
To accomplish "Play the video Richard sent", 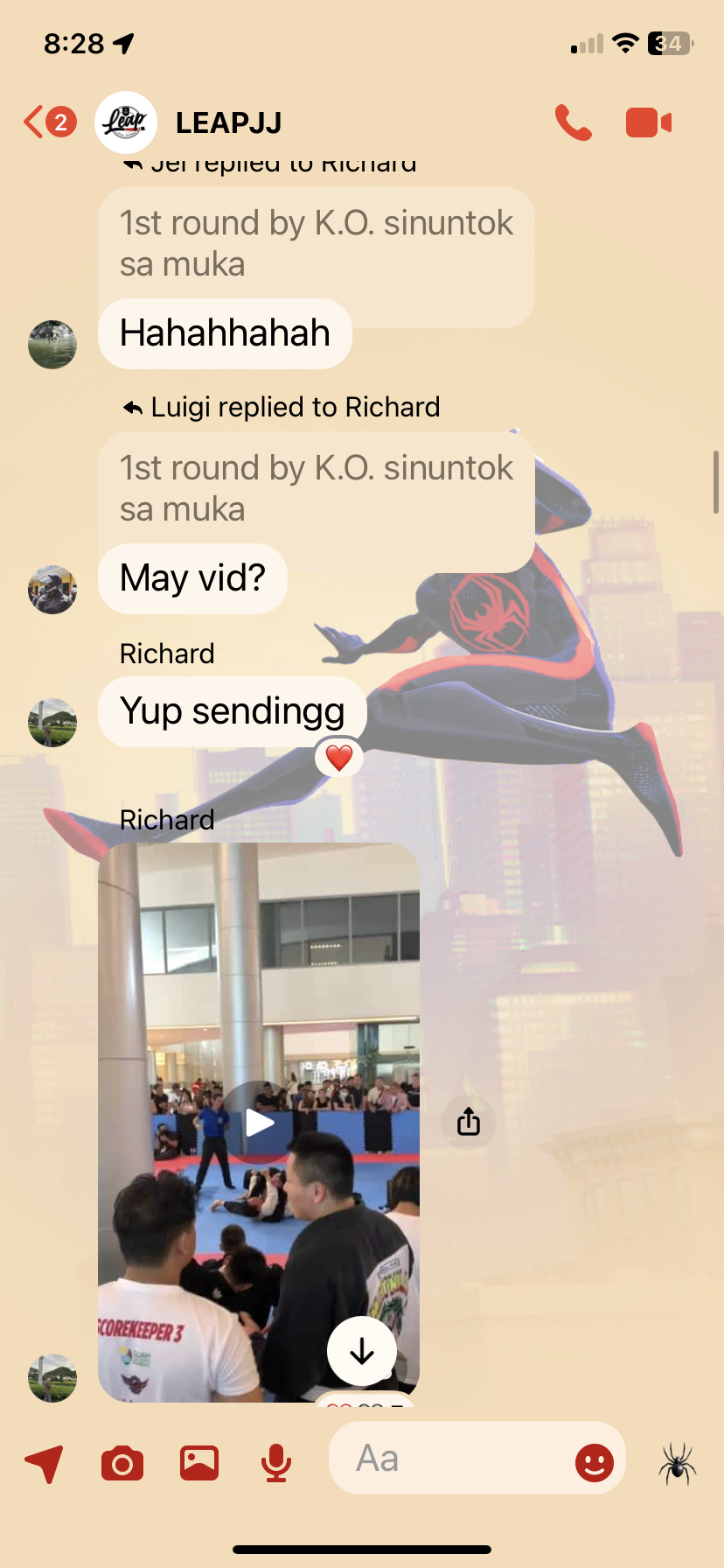I will click(x=259, y=1123).
